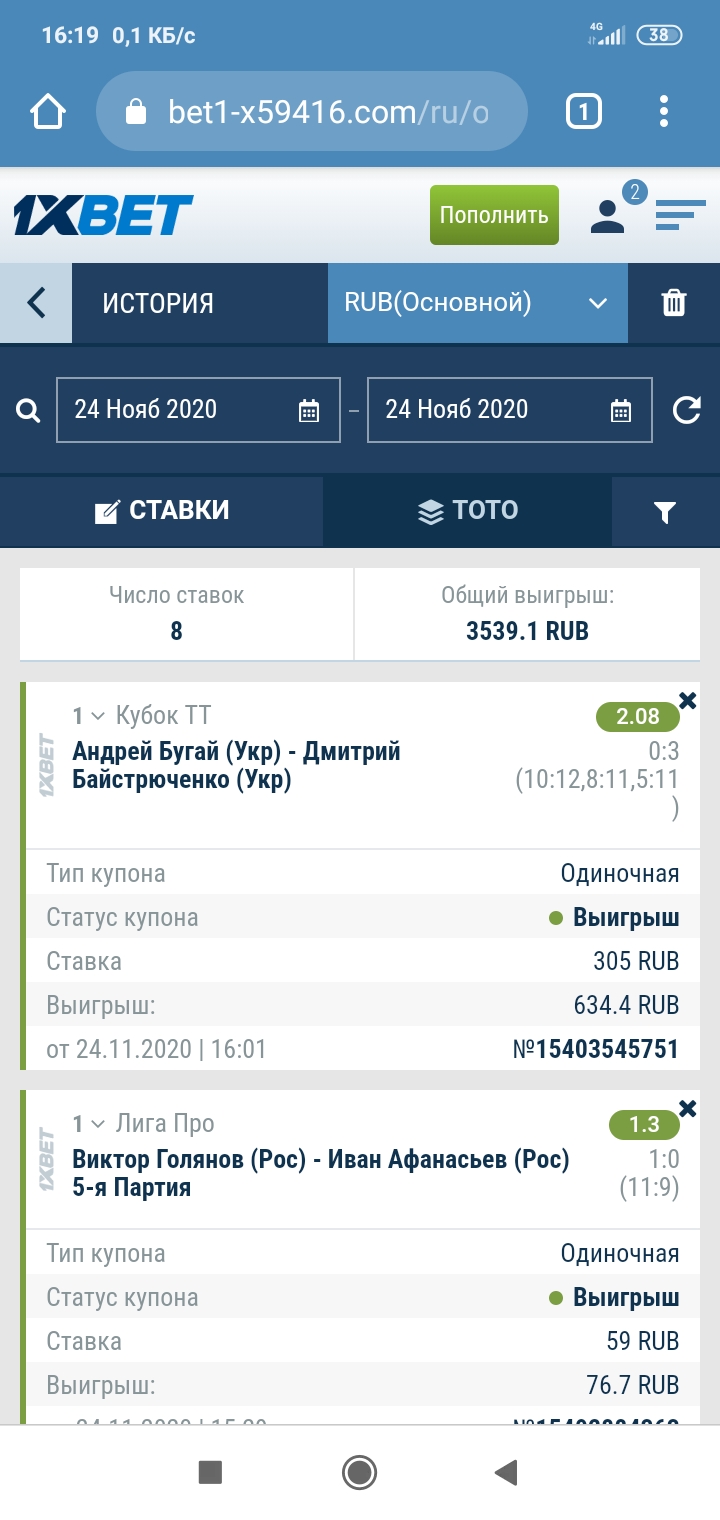Remove the Андрей Бугай bet card

tap(688, 700)
